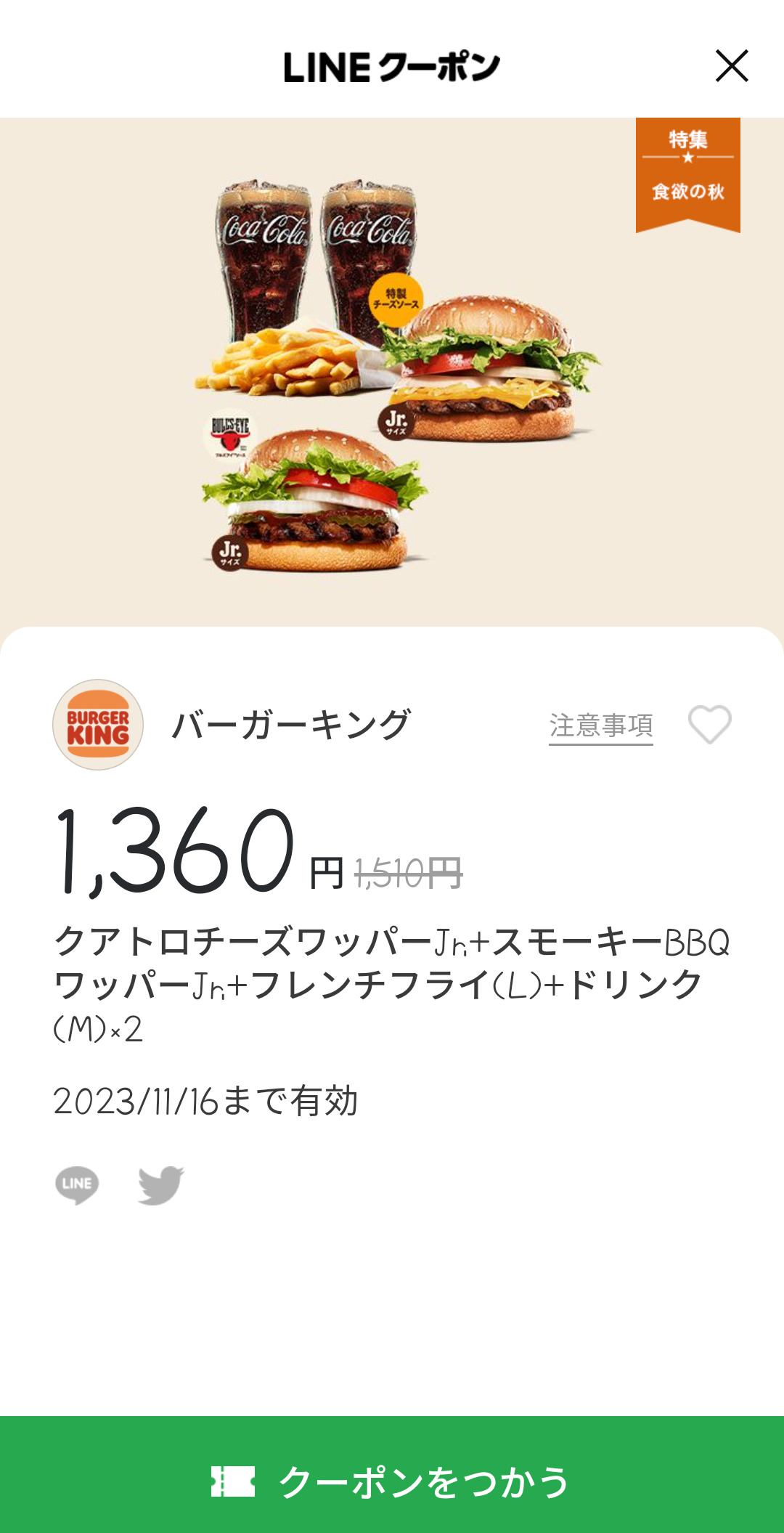Close the LINE coupon page
Viewport: 784px width, 1533px height.
point(731,66)
